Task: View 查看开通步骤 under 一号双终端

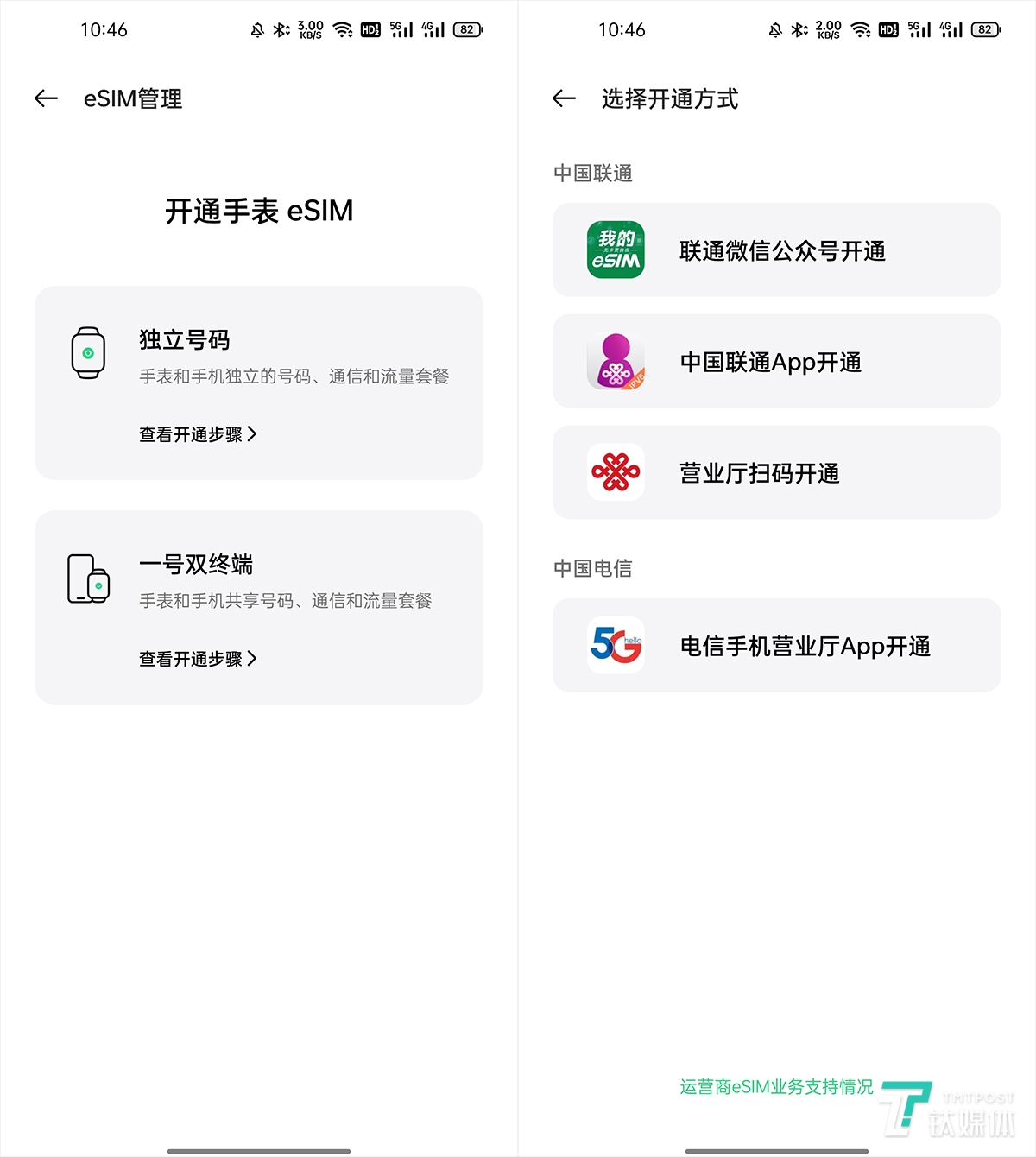Action: coord(198,659)
